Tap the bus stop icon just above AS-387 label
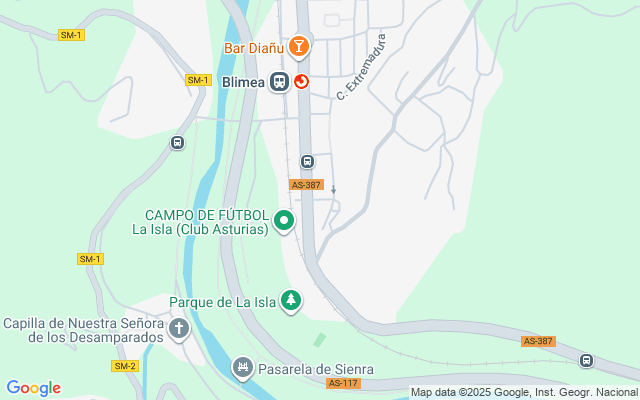The width and height of the screenshot is (640, 400). click(307, 162)
